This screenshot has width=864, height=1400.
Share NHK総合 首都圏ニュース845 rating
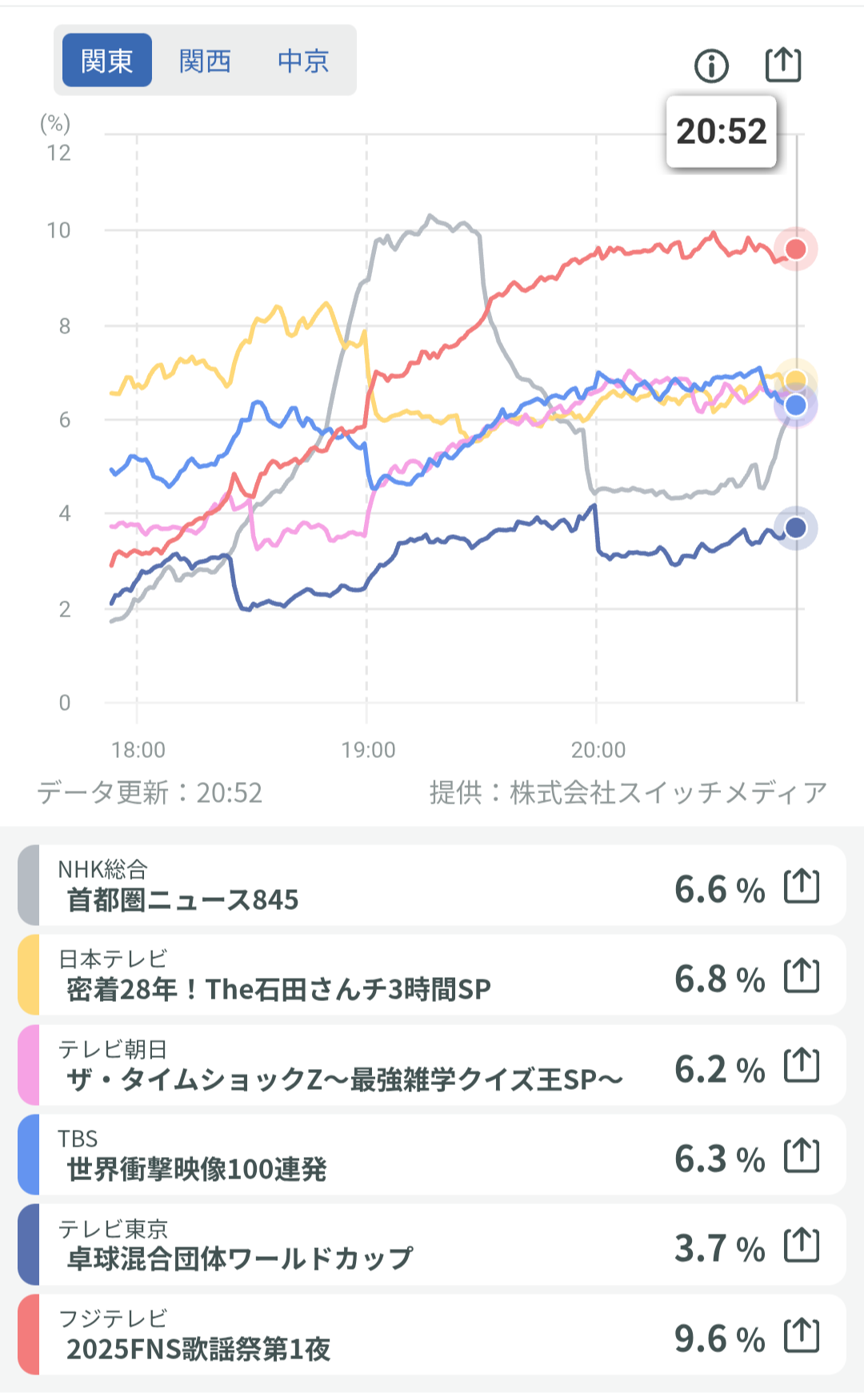coord(801,886)
